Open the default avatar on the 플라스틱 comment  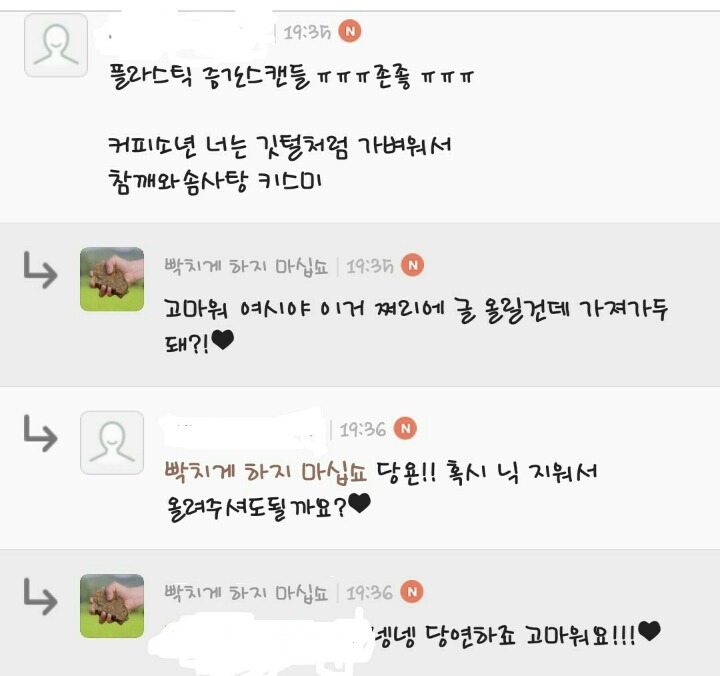click(56, 45)
